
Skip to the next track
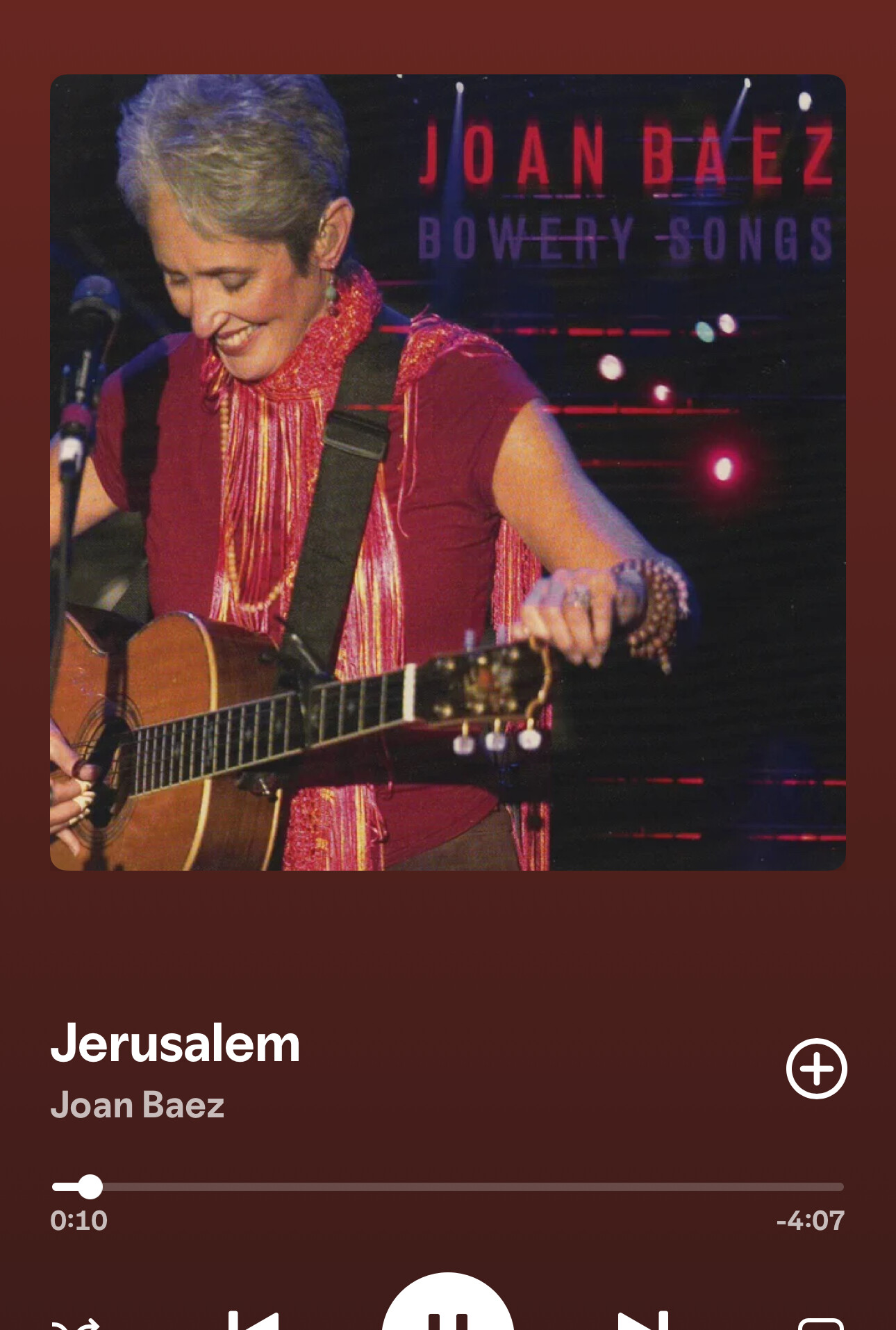[642, 1320]
